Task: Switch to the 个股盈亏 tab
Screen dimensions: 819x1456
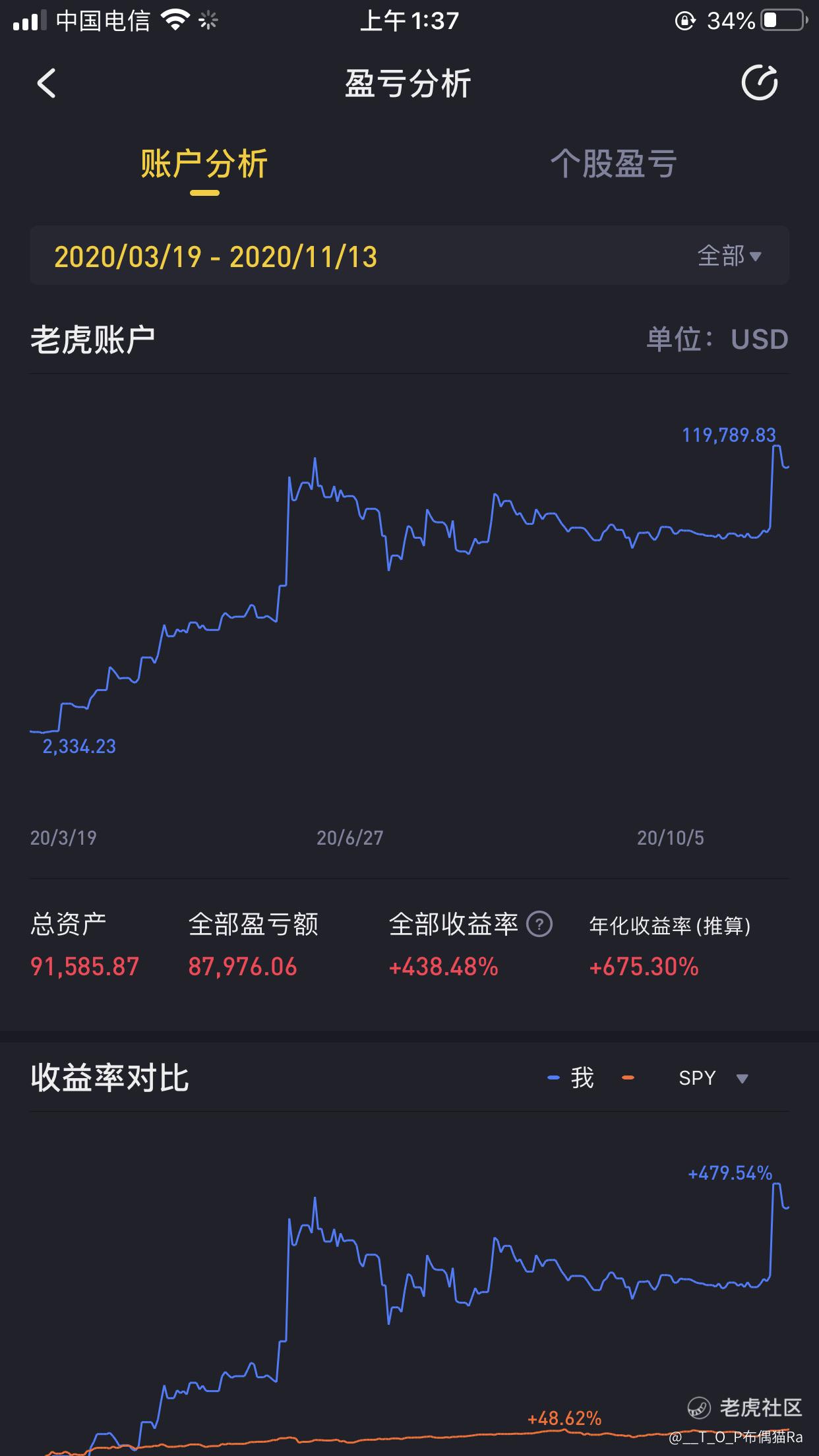Action: 613,164
